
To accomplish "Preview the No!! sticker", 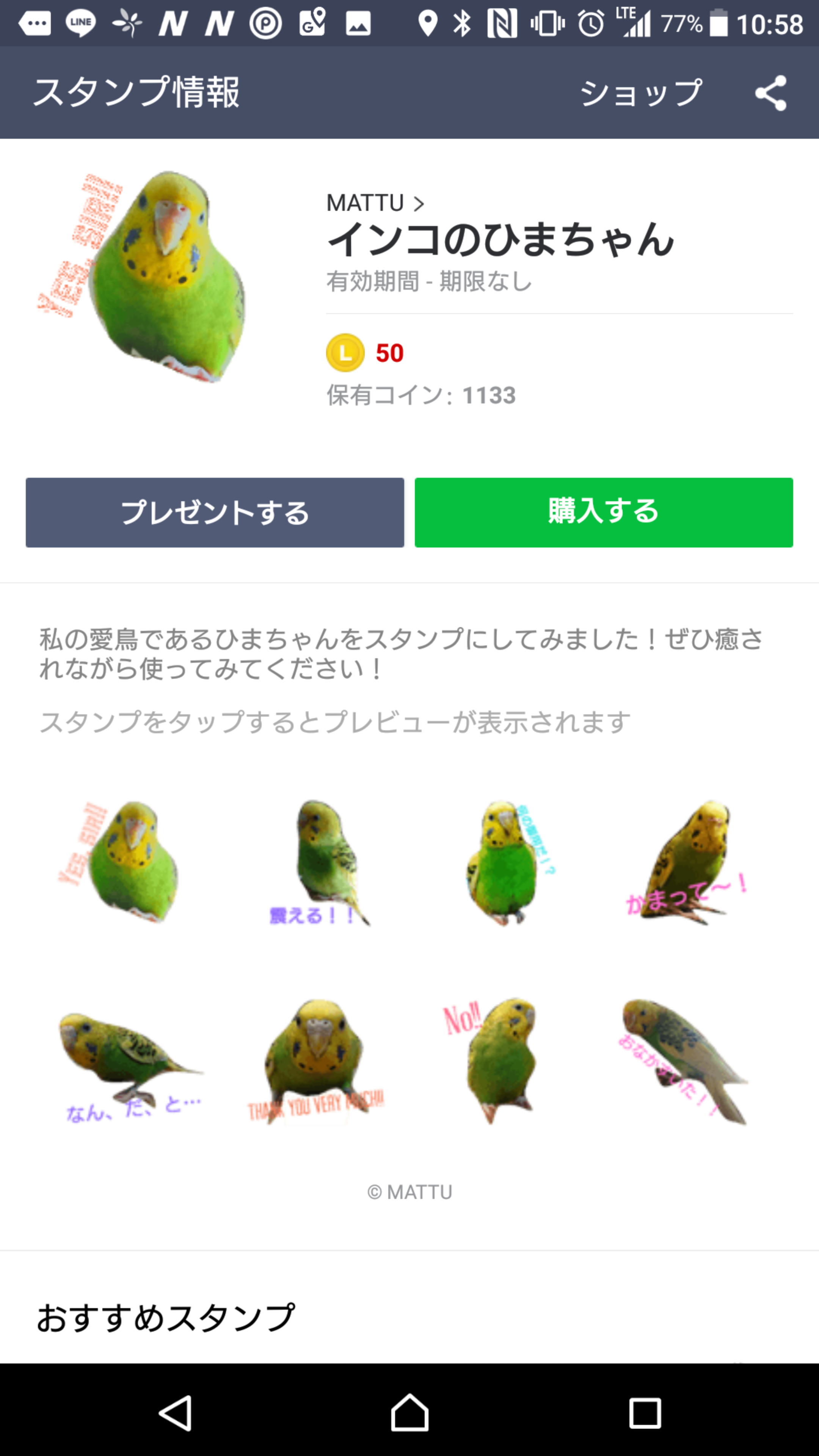I will pyautogui.click(x=497, y=1061).
